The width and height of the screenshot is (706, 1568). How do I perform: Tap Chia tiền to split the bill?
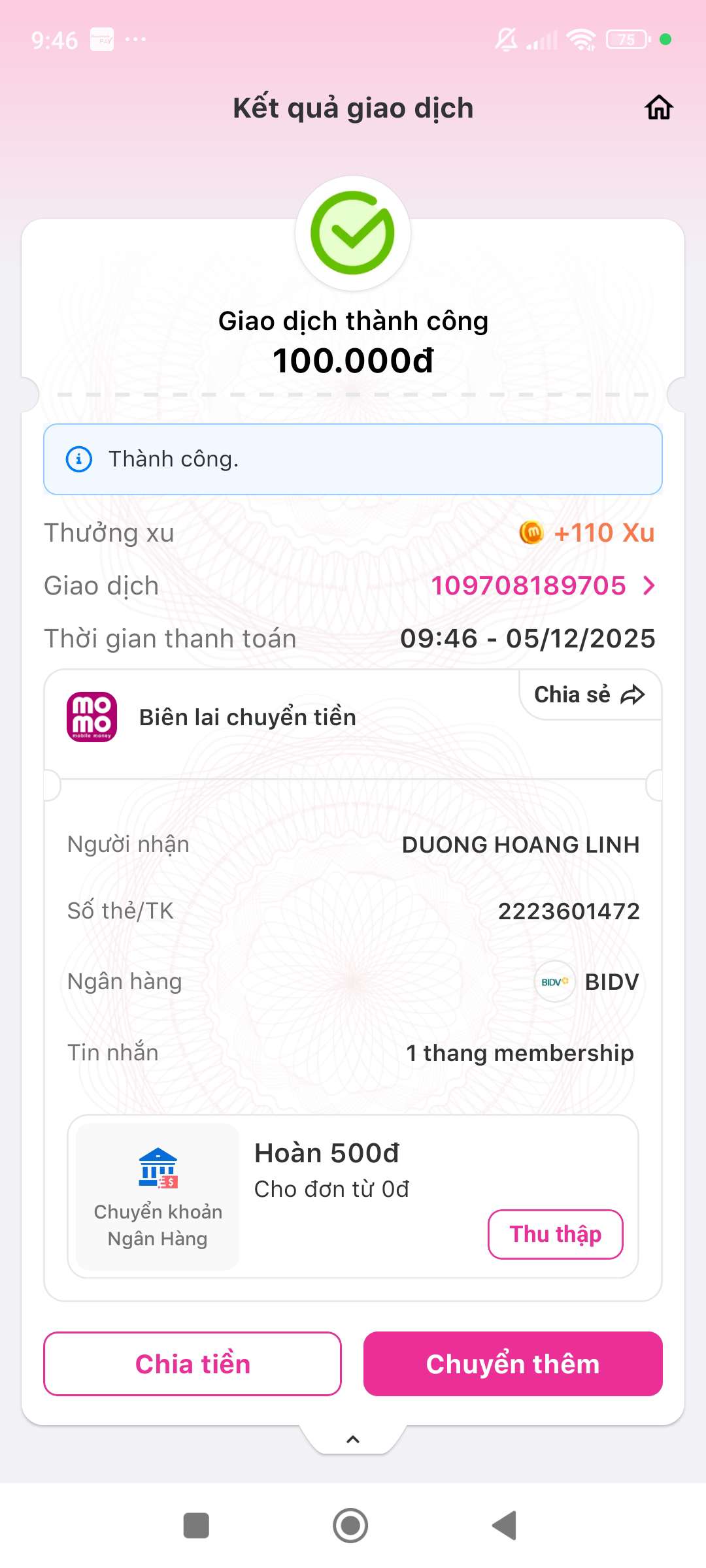click(192, 1364)
